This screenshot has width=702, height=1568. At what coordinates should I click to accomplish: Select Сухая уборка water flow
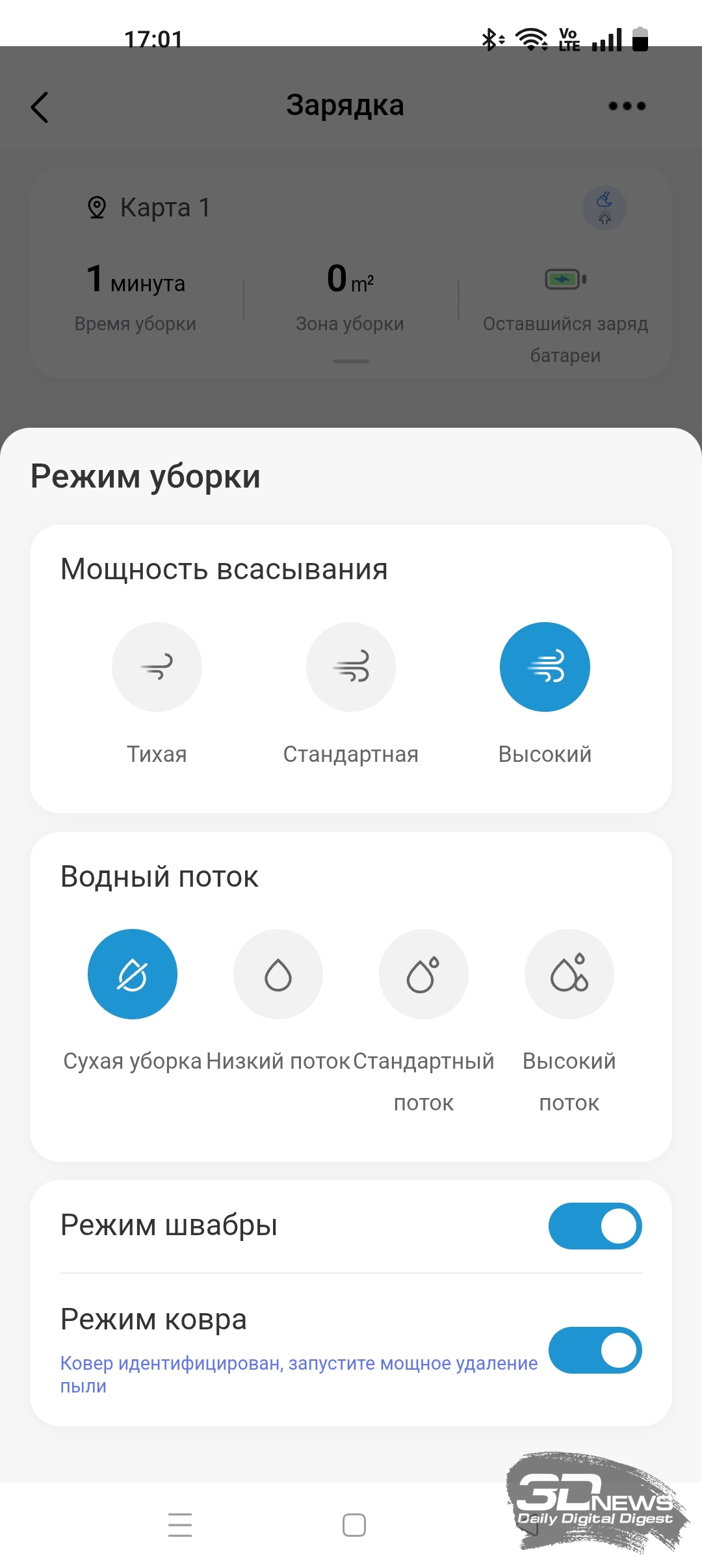(133, 974)
